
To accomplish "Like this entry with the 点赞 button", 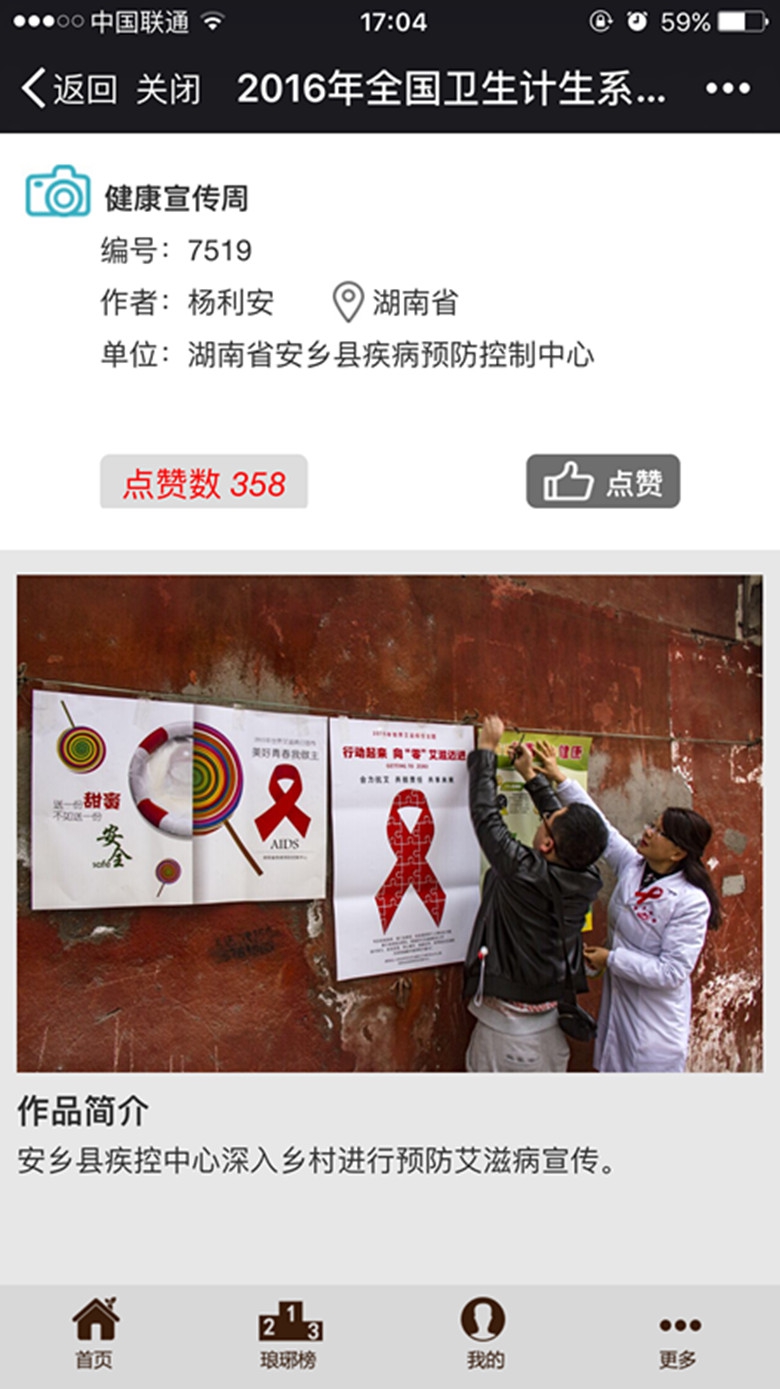I will click(x=603, y=482).
